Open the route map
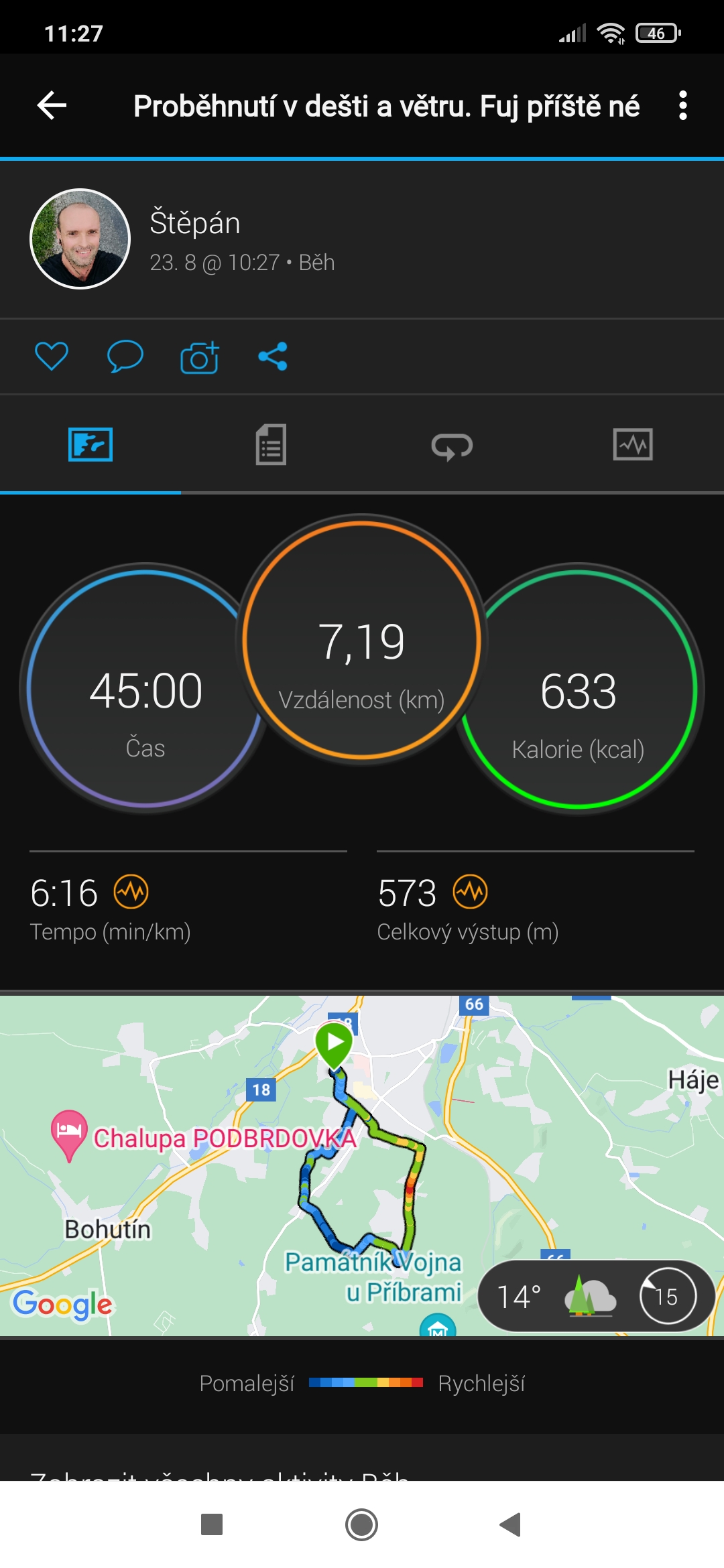The width and height of the screenshot is (724, 1568). [362, 1166]
